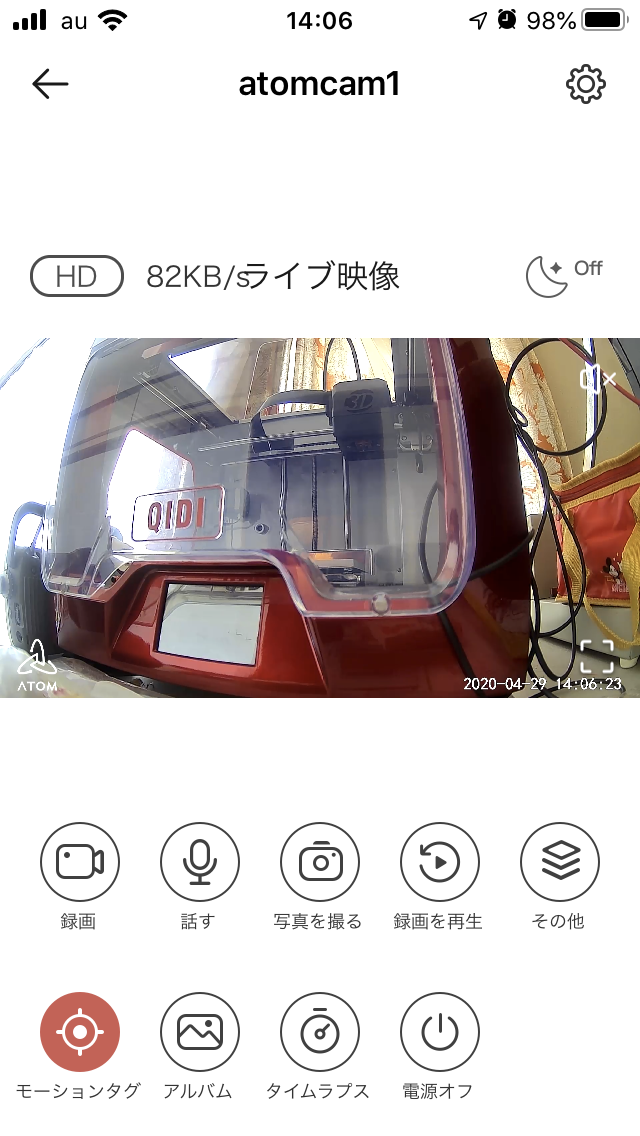Start recording with 録画 button
Image resolution: width=640 pixels, height=1136 pixels.
coord(80,862)
